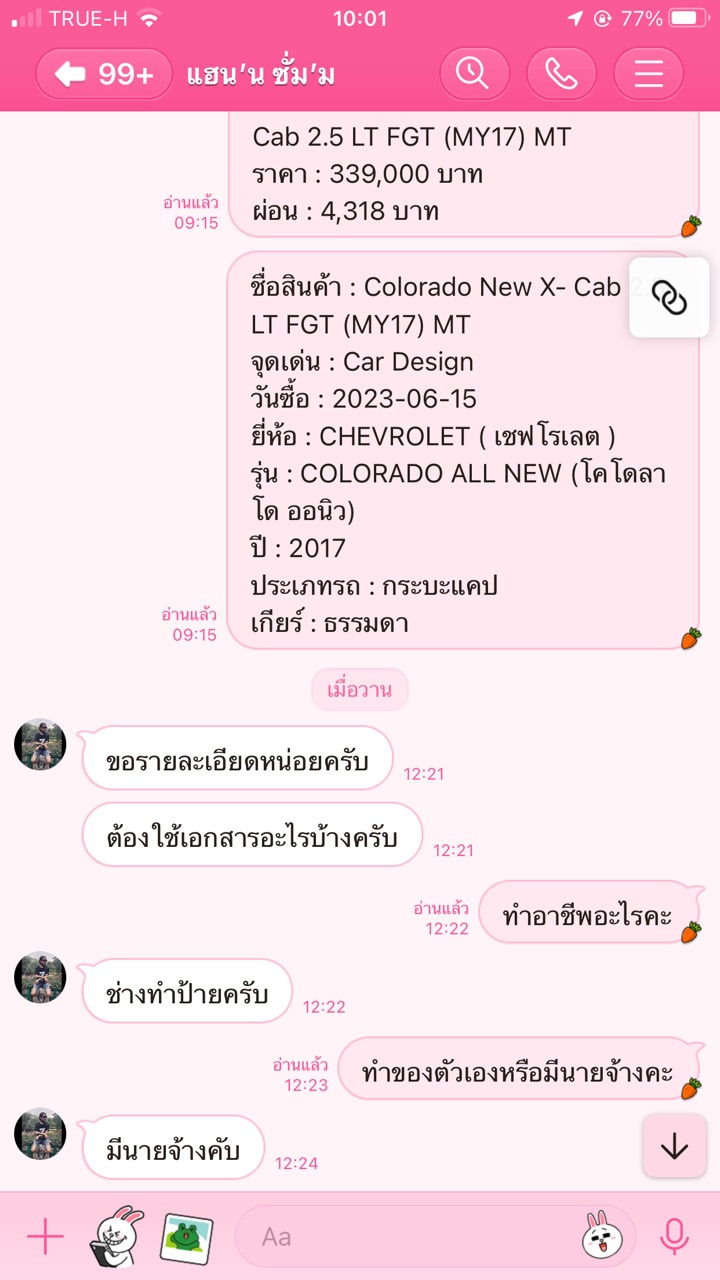Open the chat menu
Image resolution: width=720 pixels, height=1280 pixels.
click(648, 74)
